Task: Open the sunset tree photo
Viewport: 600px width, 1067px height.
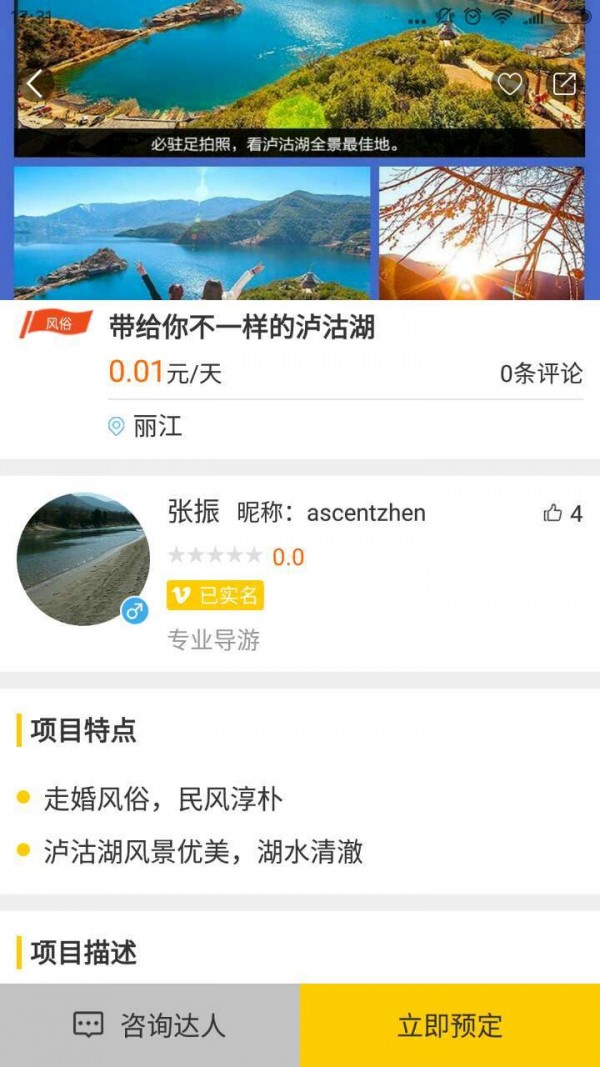Action: click(481, 233)
